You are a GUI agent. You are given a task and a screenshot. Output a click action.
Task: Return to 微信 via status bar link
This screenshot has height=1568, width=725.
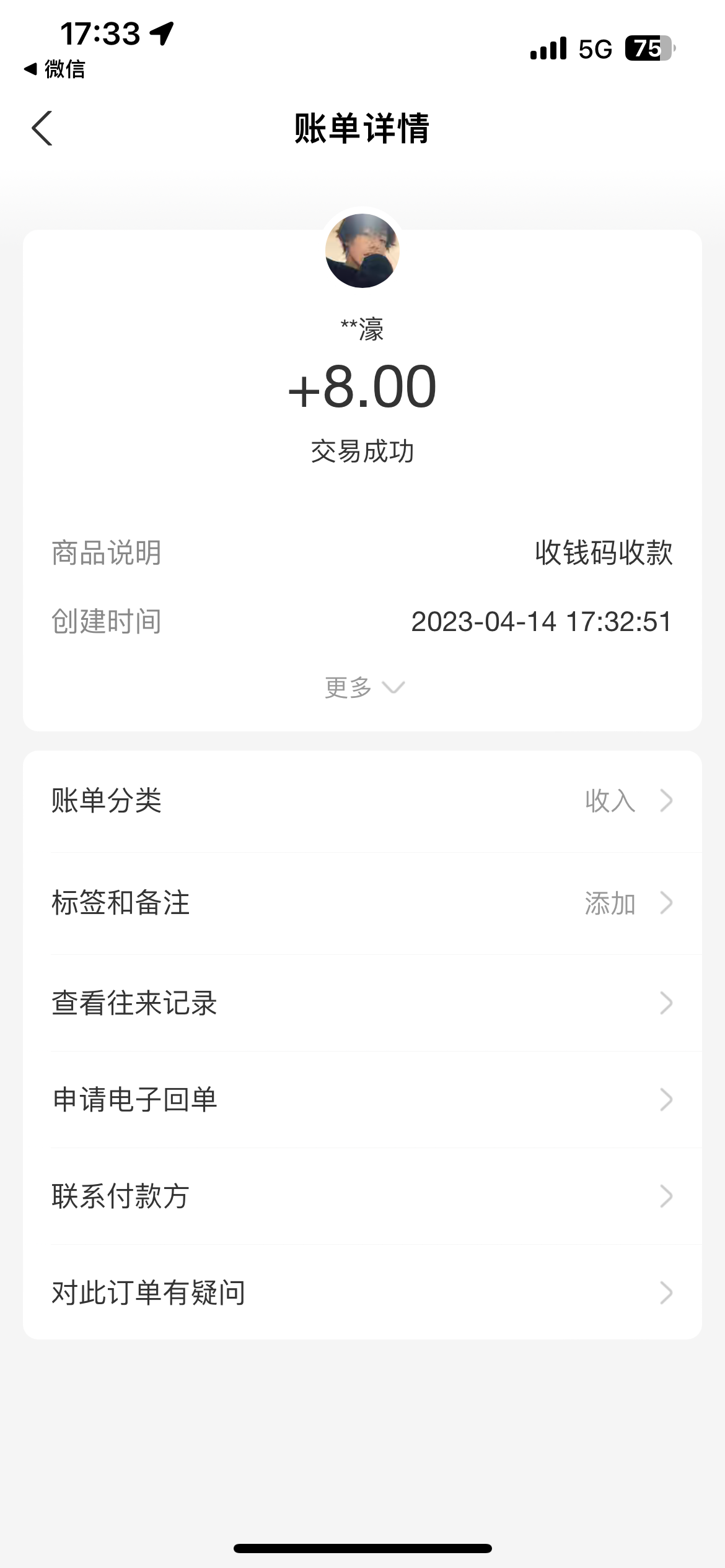pyautogui.click(x=55, y=69)
